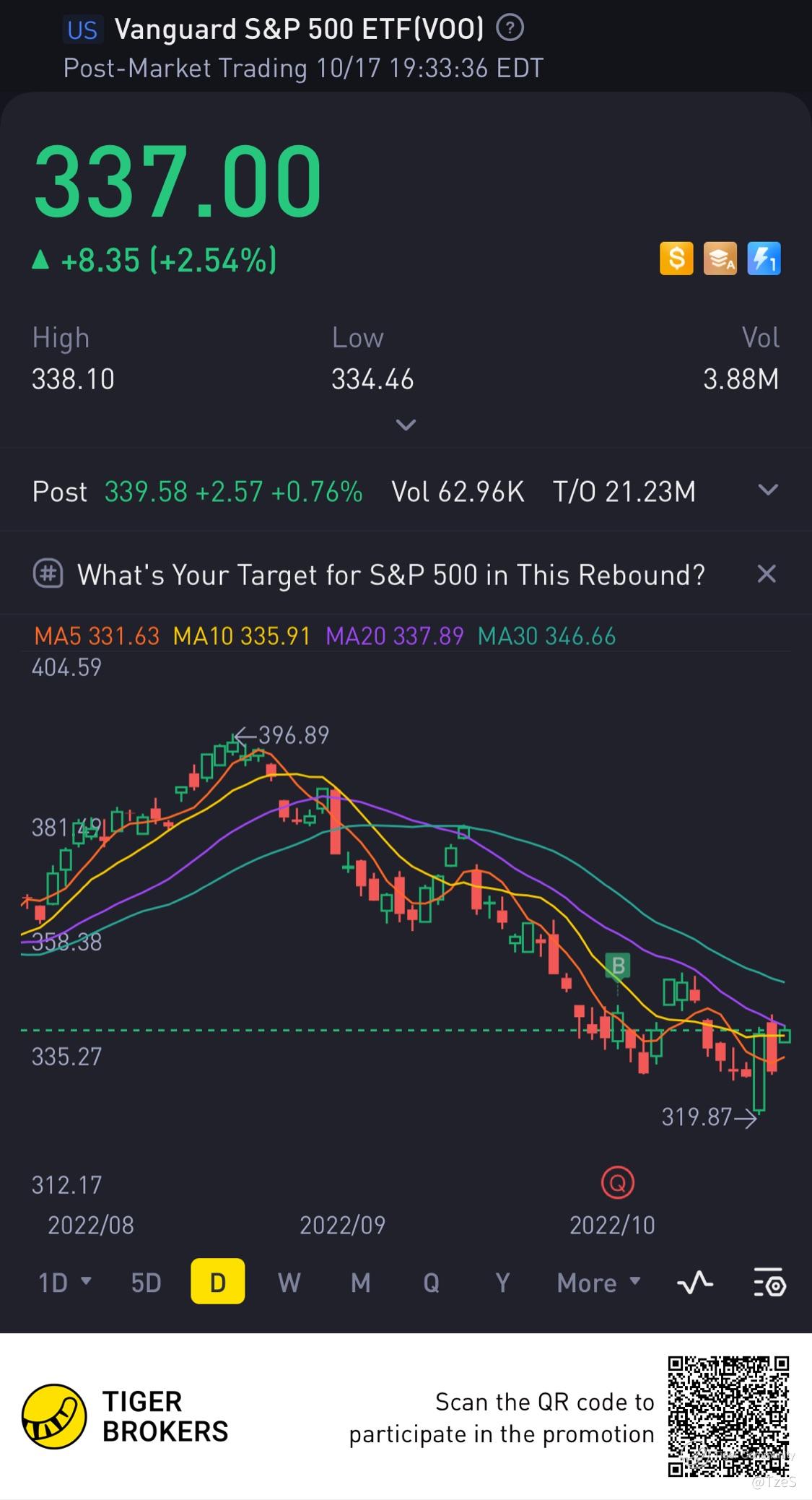The image size is (812, 1500).
Task: Tap the B buy marker on chart
Action: (618, 966)
